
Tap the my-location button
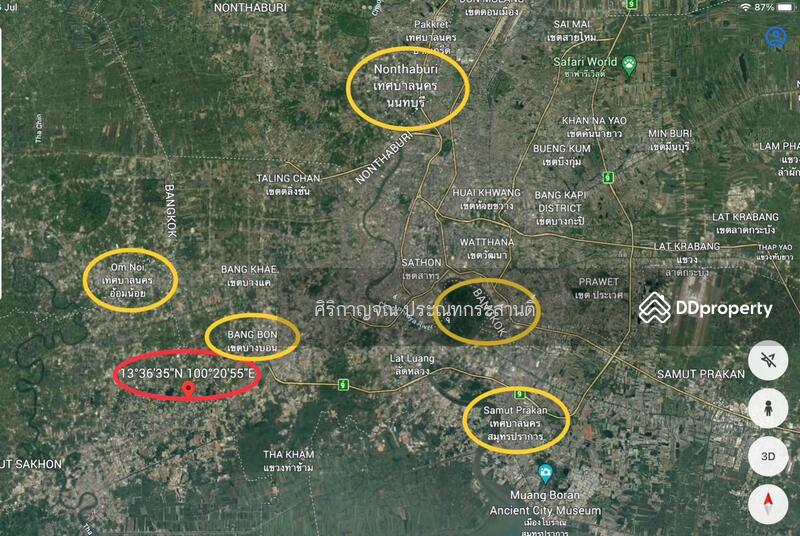click(x=768, y=360)
